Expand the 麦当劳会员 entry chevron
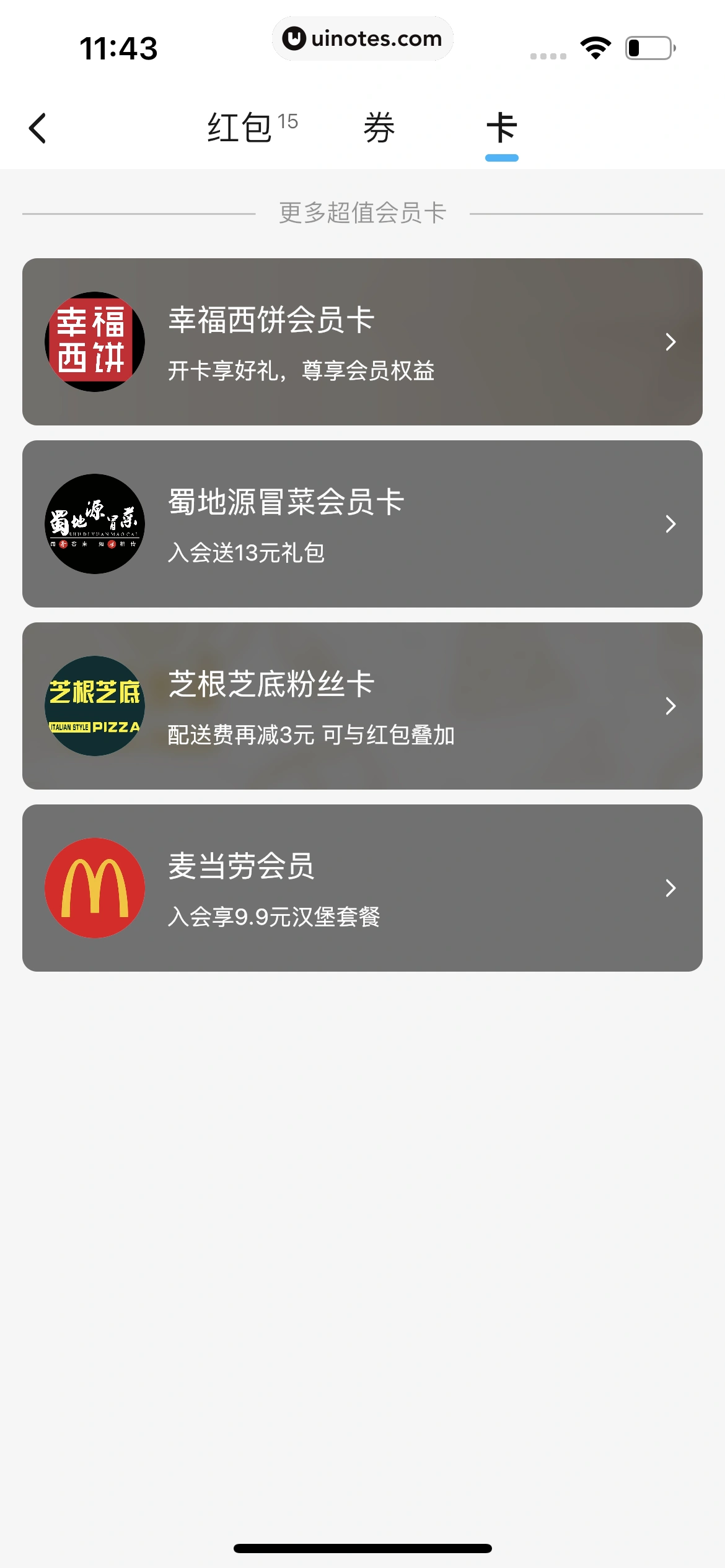The image size is (725, 1568). [670, 887]
